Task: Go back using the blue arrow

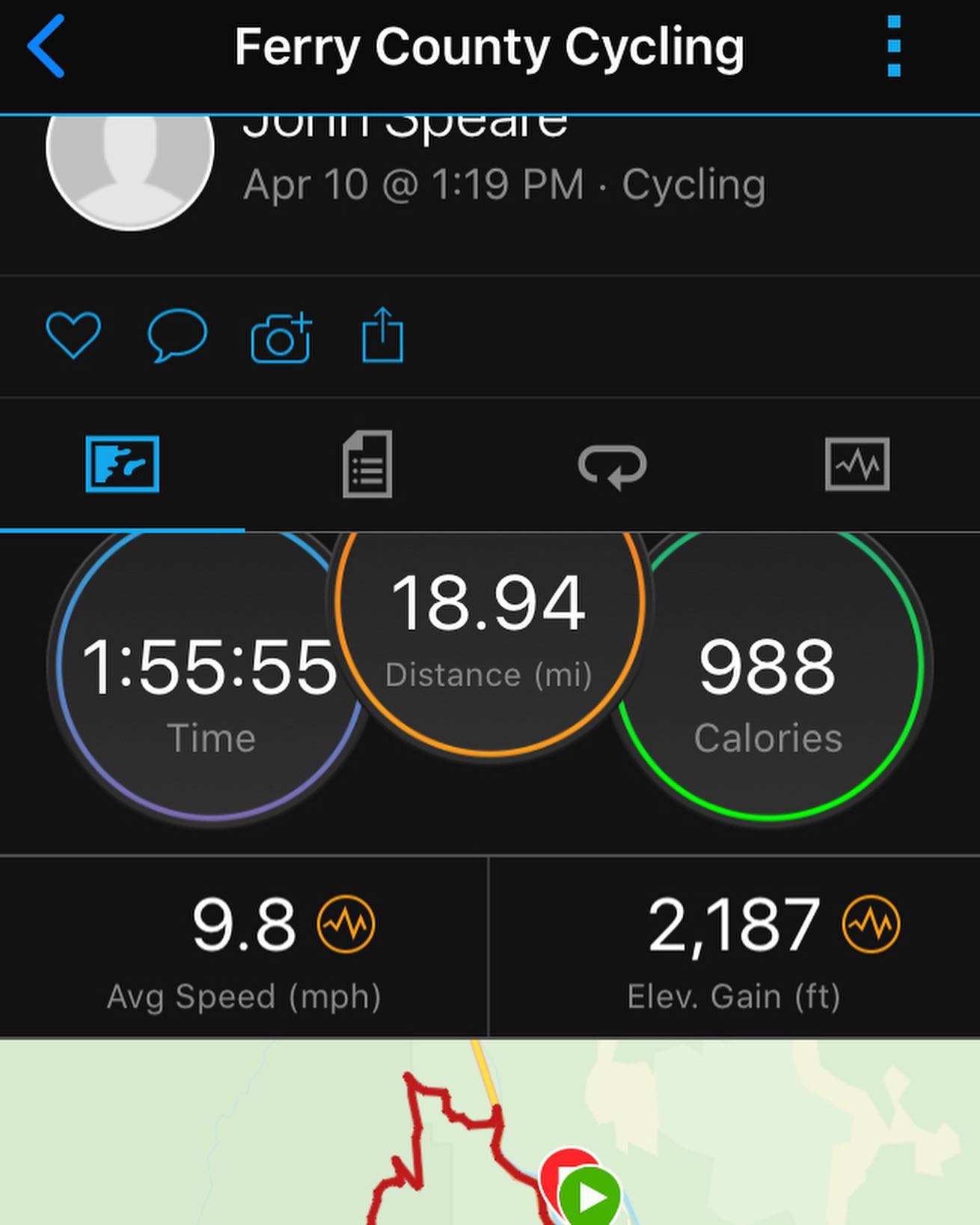Action: click(x=46, y=47)
